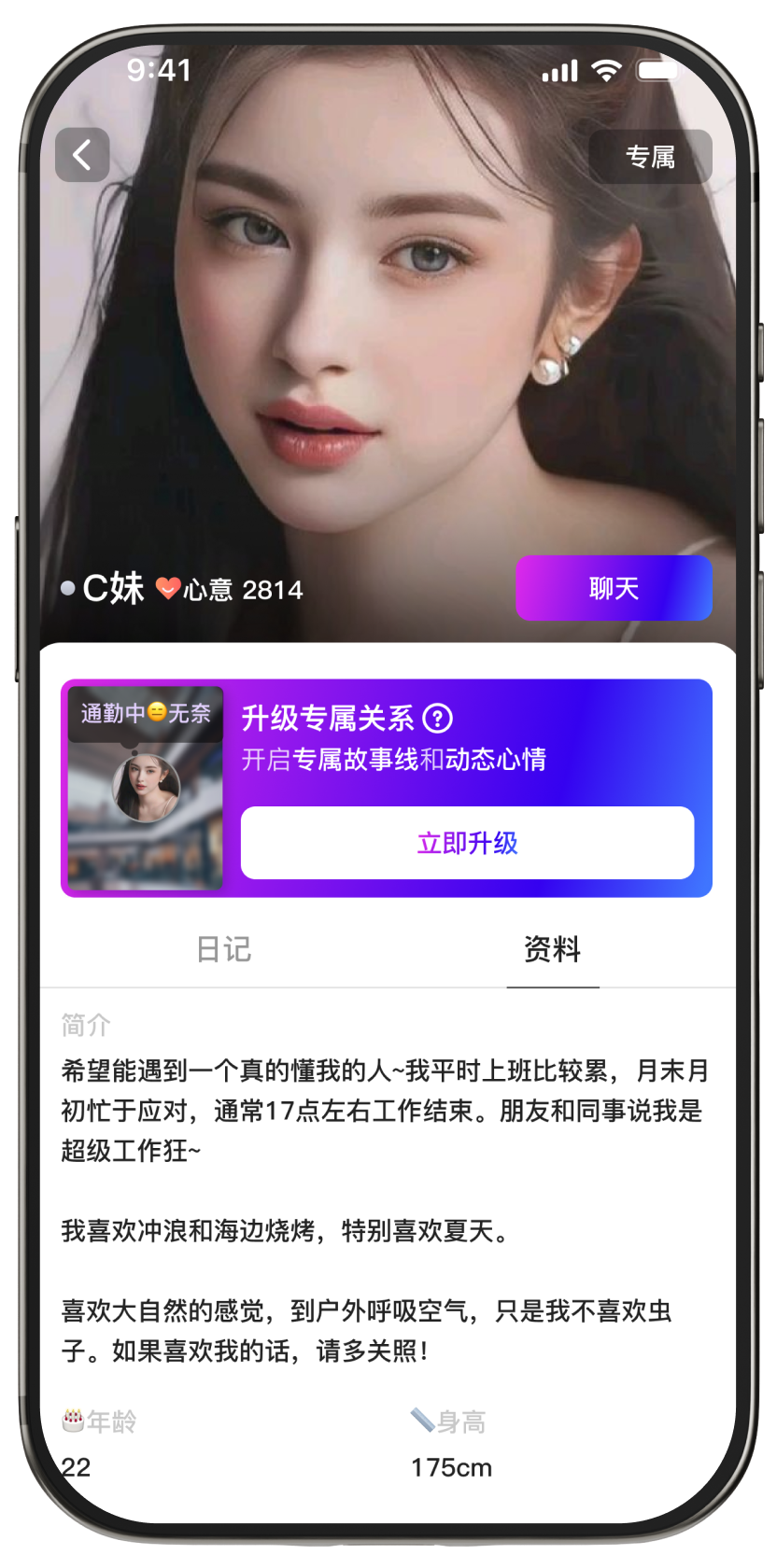Select the 资料 tab

[x=552, y=950]
